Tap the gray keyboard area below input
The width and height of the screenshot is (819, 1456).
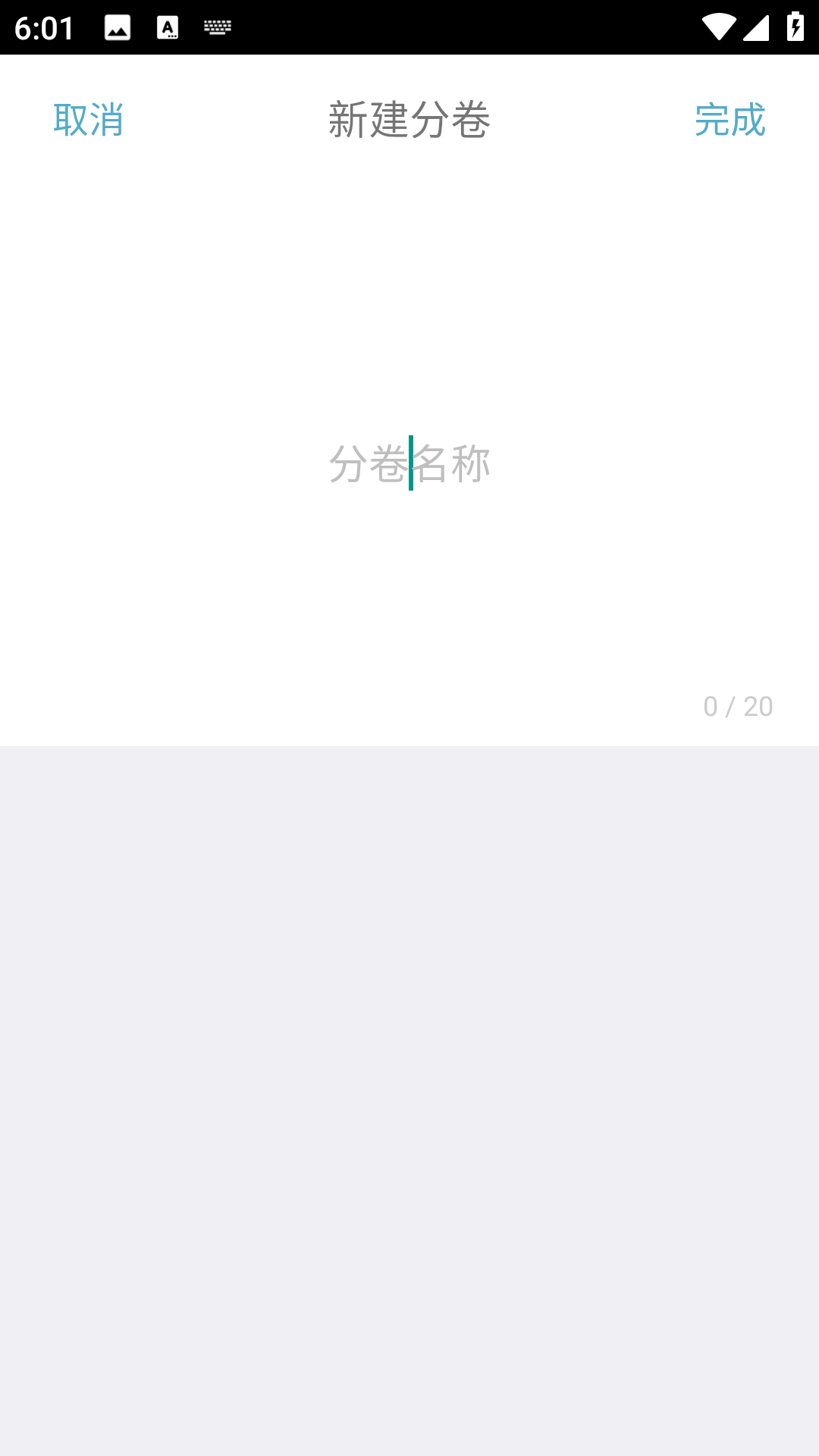(409, 1100)
